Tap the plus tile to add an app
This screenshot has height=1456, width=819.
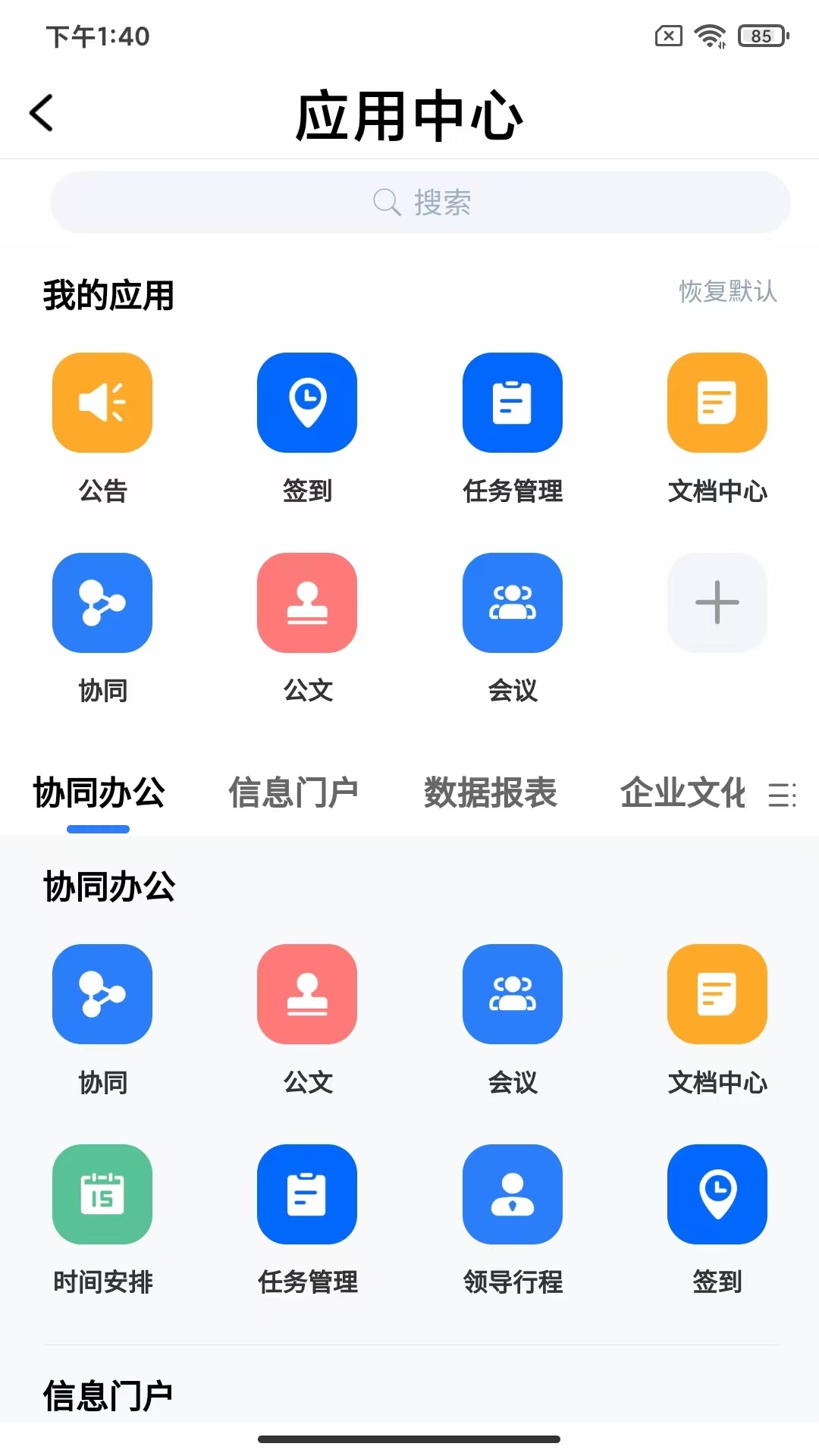pyautogui.click(x=717, y=602)
